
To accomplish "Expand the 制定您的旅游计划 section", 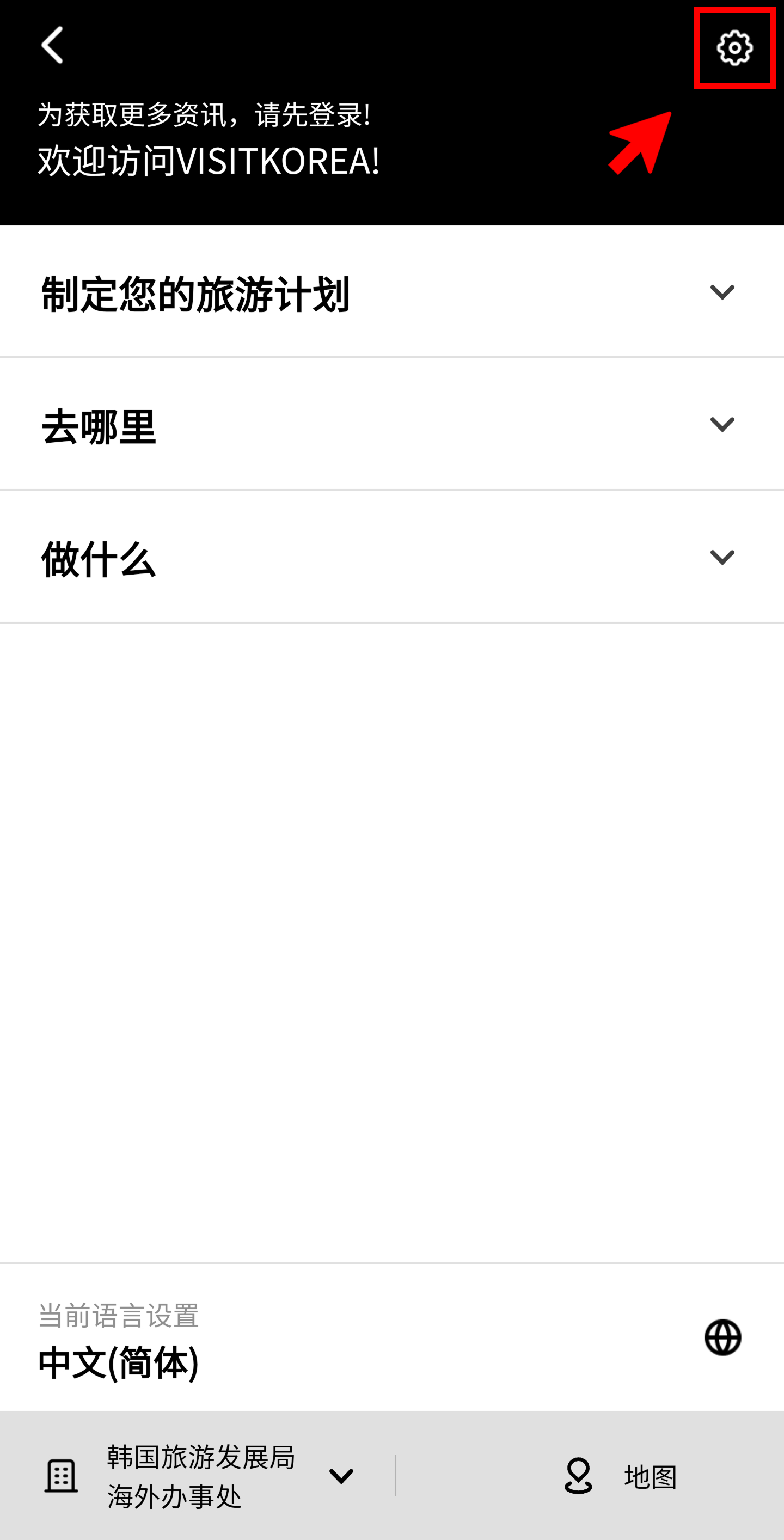I will [721, 291].
